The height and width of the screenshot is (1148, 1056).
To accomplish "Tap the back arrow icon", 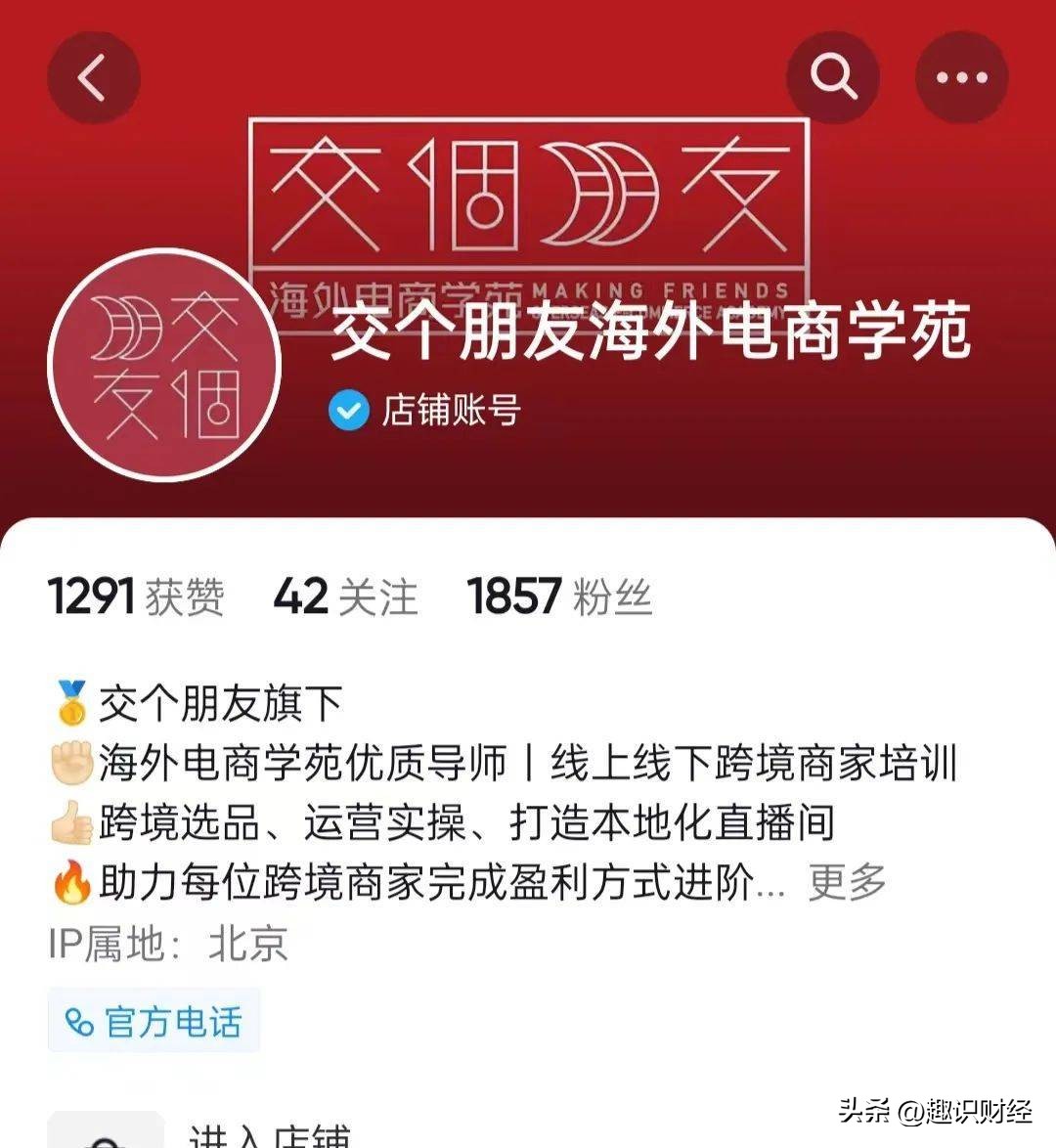I will point(93,75).
